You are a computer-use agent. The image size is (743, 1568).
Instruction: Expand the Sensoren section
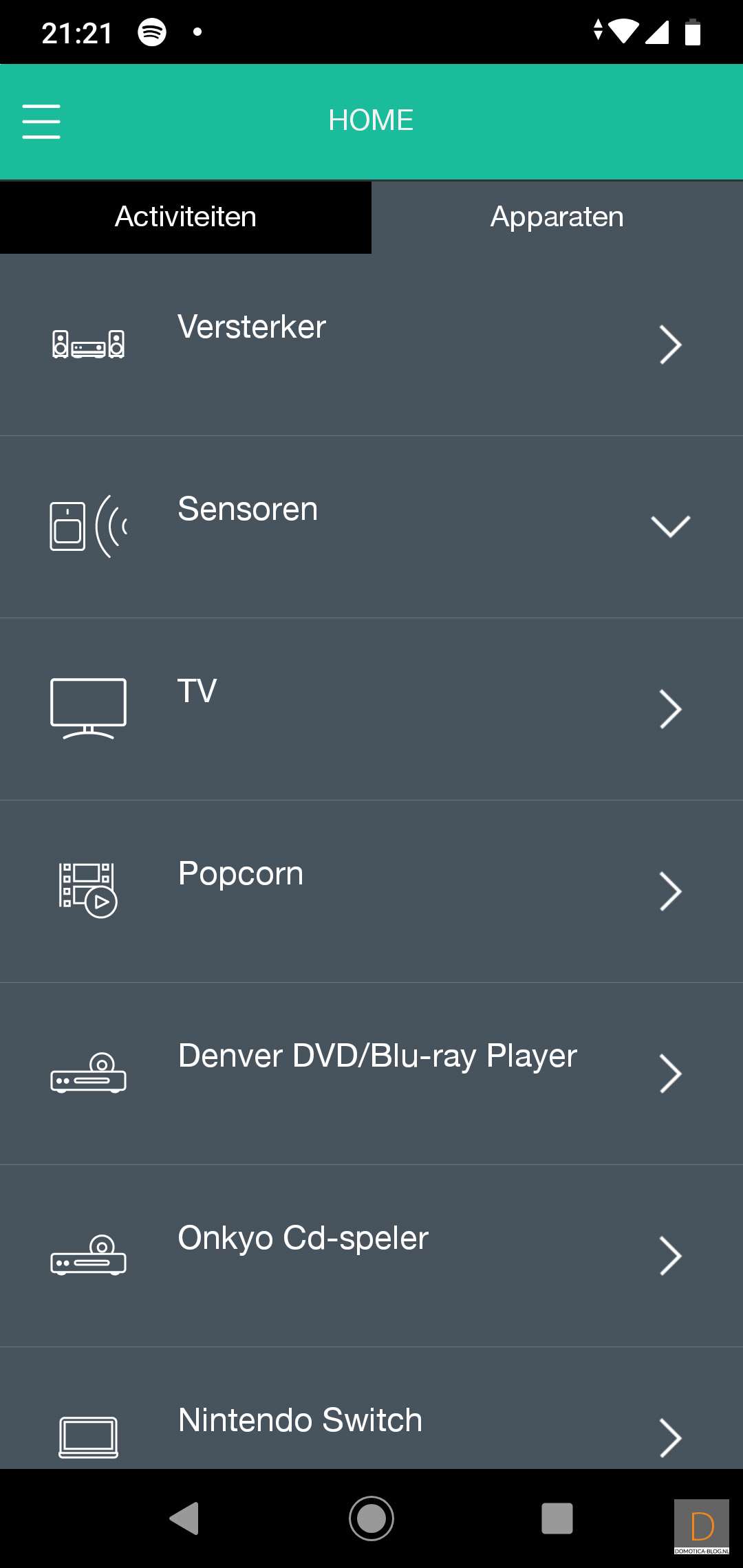371,526
